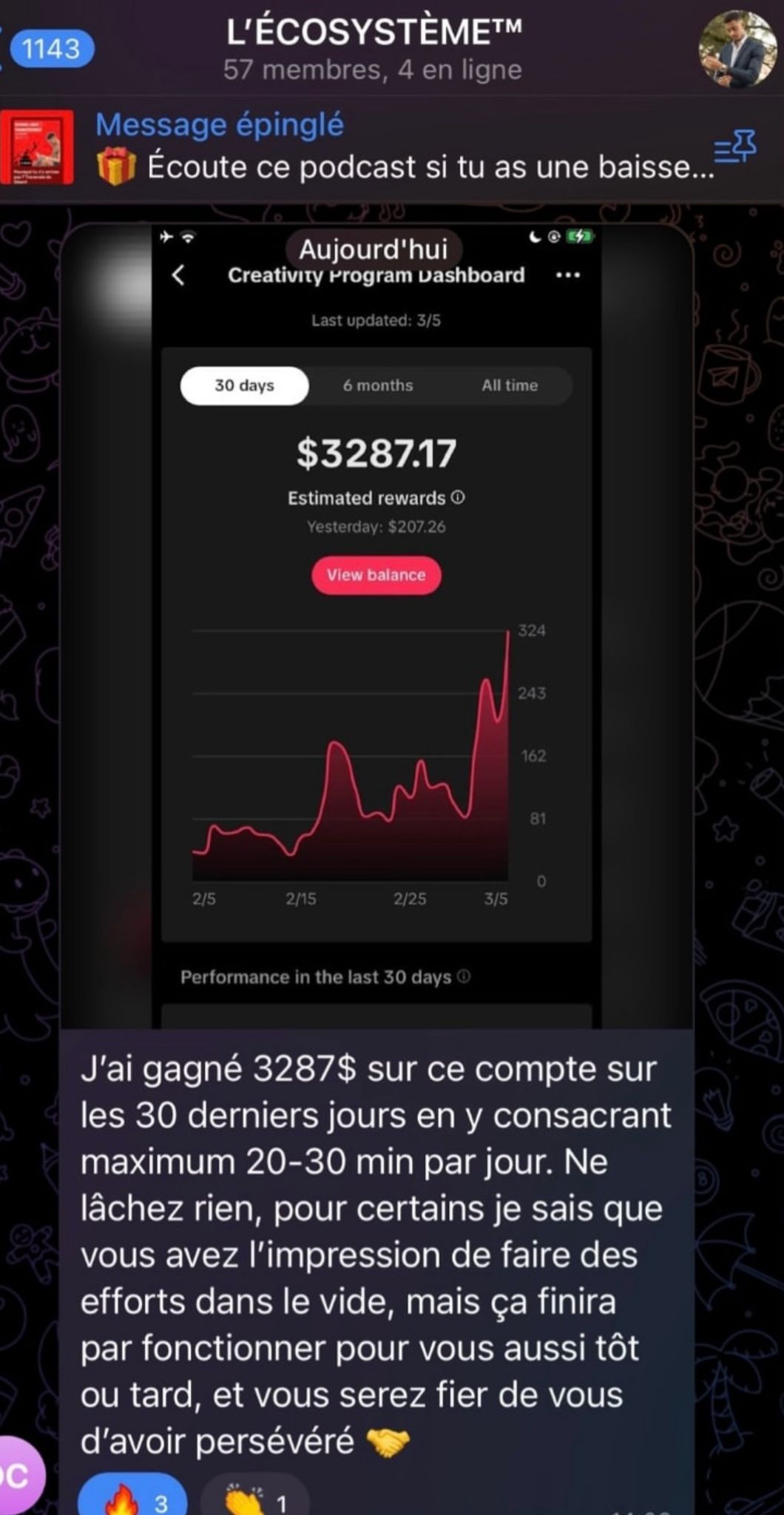
Task: Open the dashboard screenshot image in the message
Action: (376, 625)
